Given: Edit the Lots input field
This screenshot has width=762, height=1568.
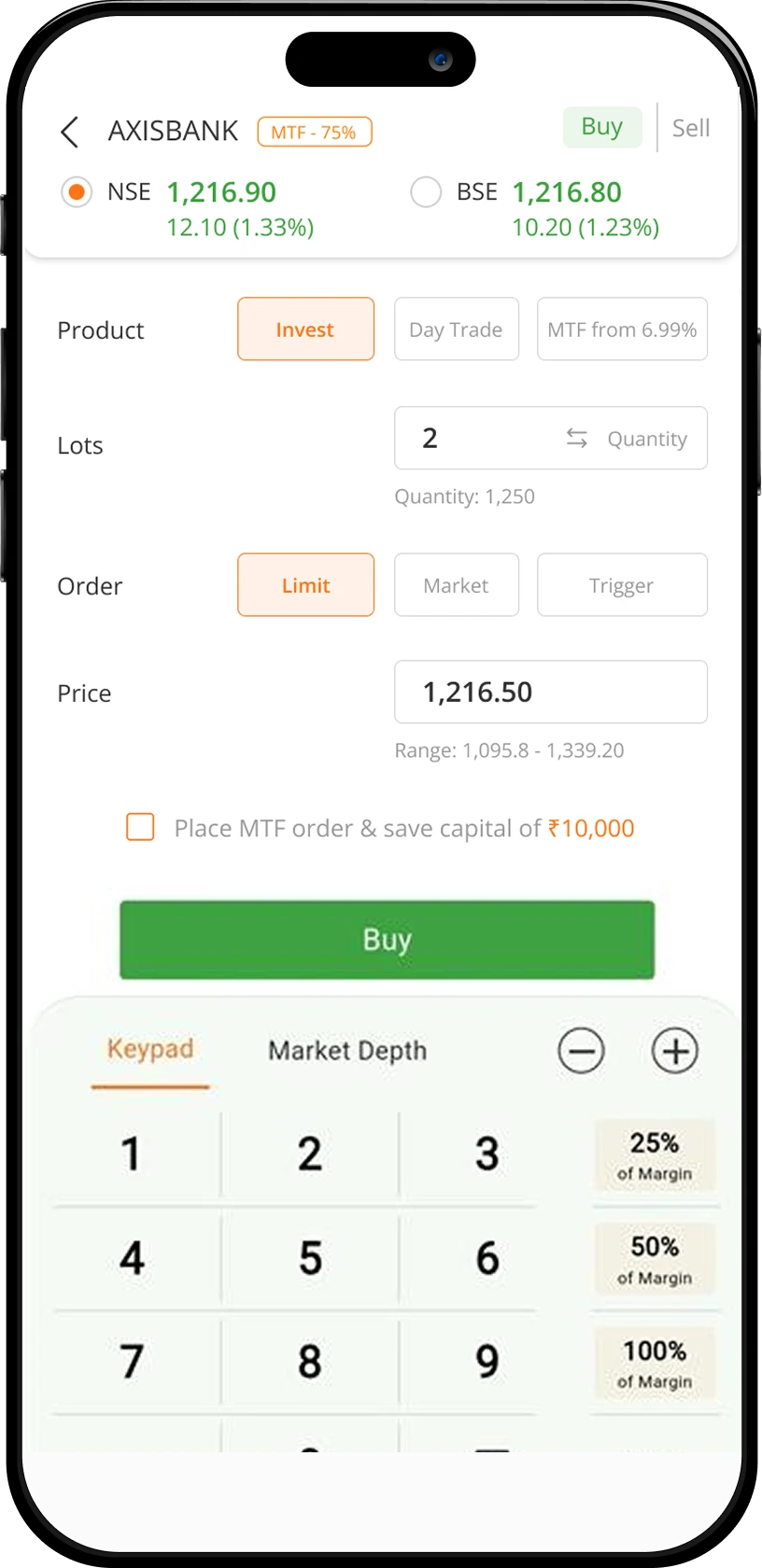Looking at the screenshot, I should click(476, 439).
